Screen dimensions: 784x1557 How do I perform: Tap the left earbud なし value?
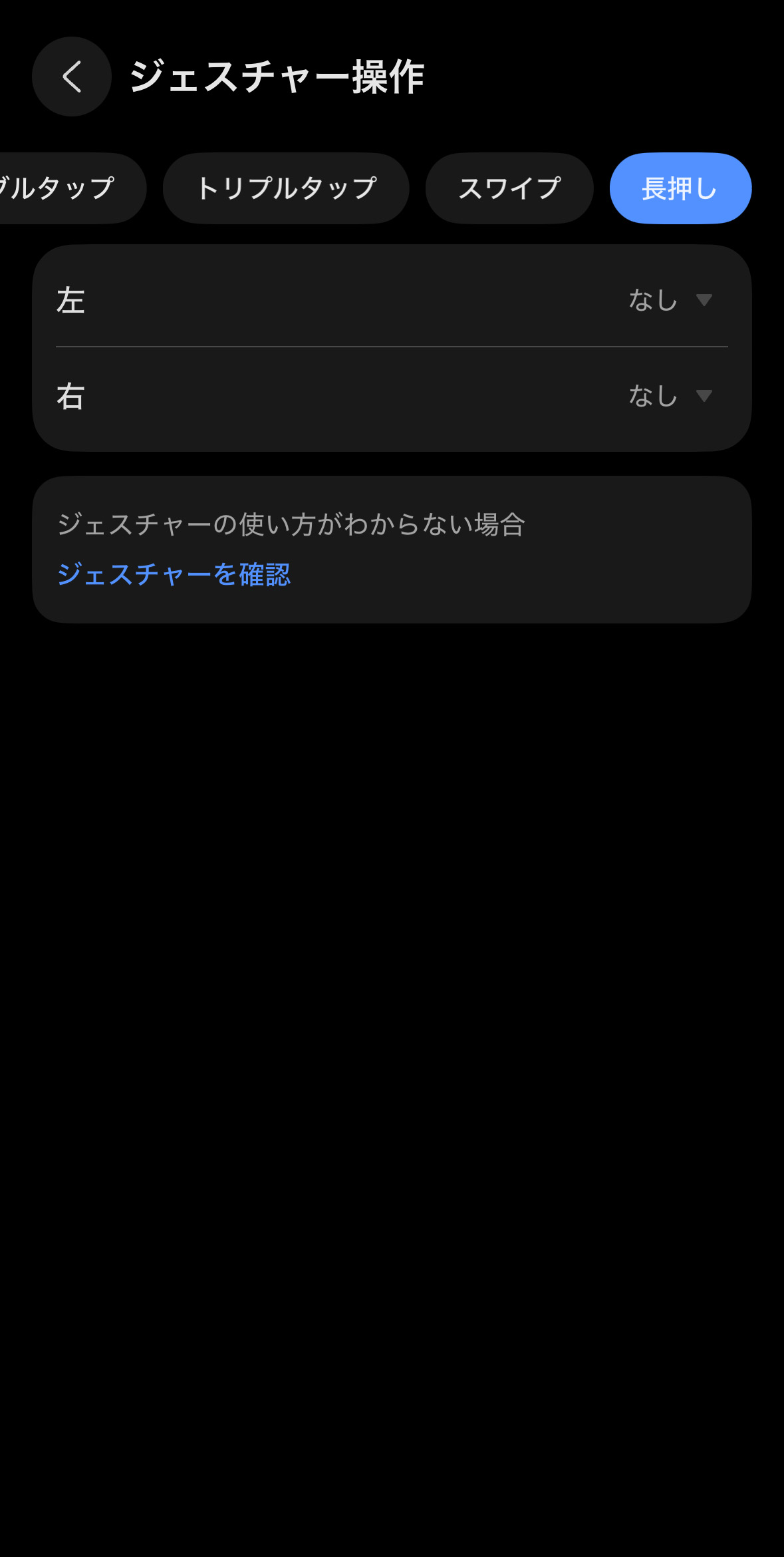pyautogui.click(x=654, y=299)
